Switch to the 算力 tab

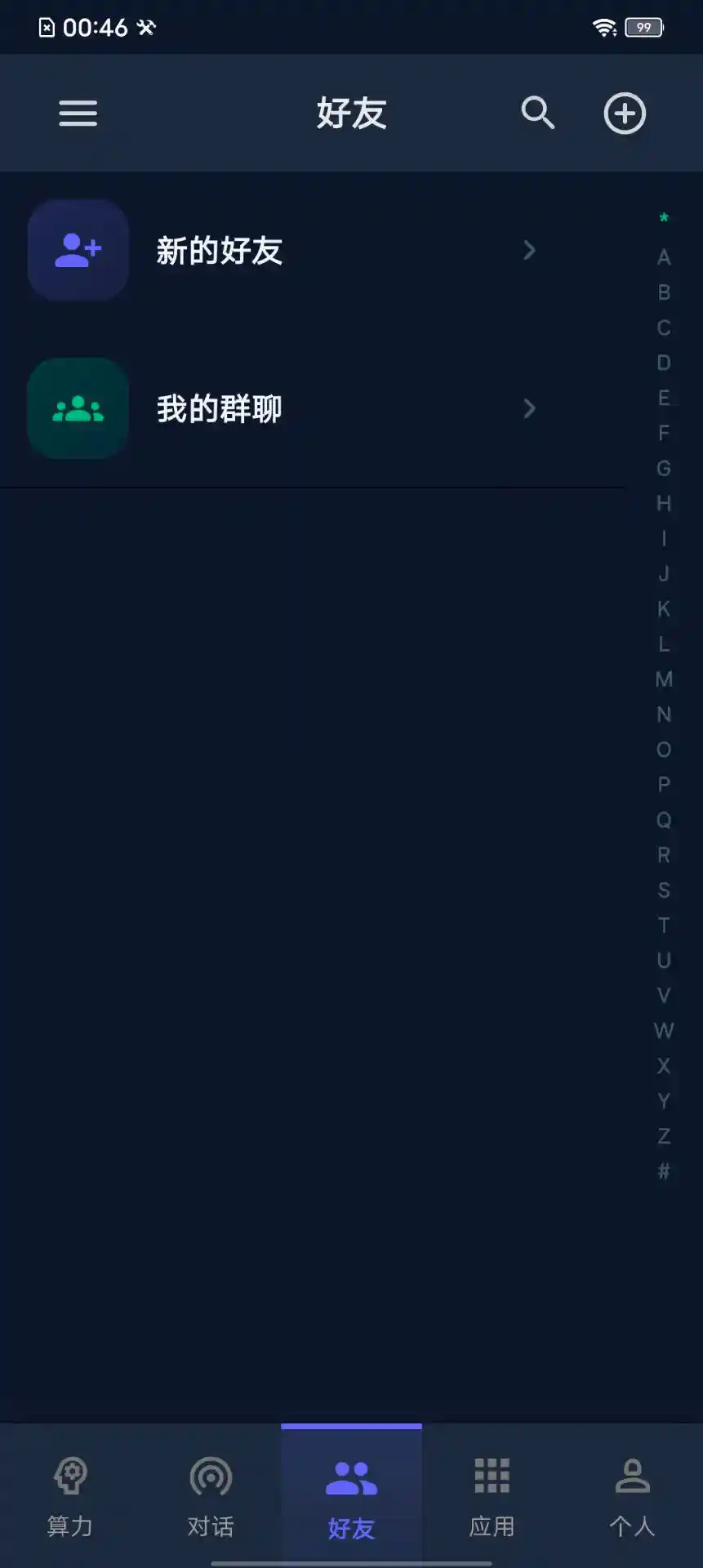tap(70, 1496)
